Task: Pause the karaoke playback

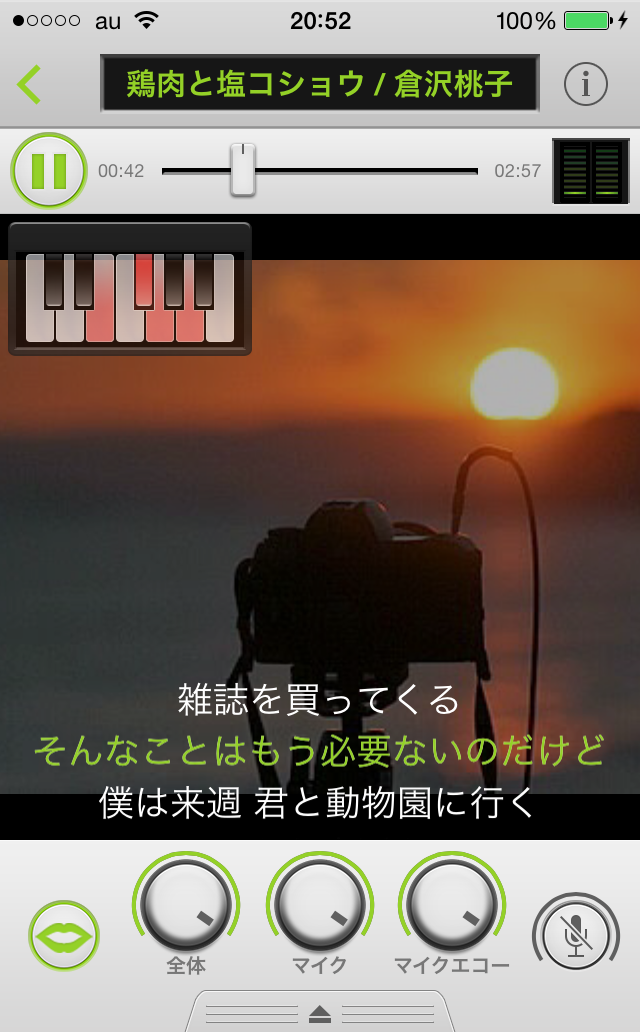Action: click(48, 170)
